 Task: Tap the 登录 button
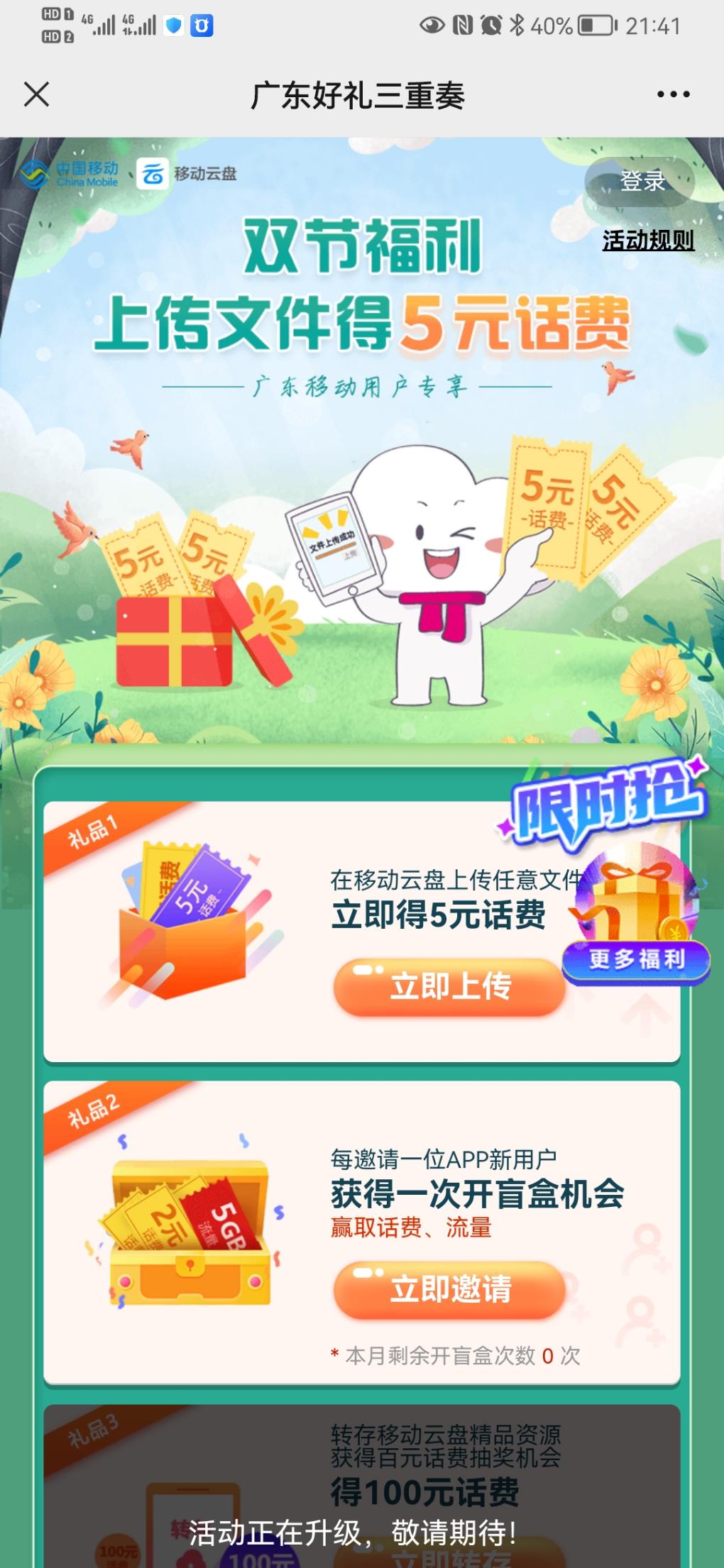tap(641, 182)
